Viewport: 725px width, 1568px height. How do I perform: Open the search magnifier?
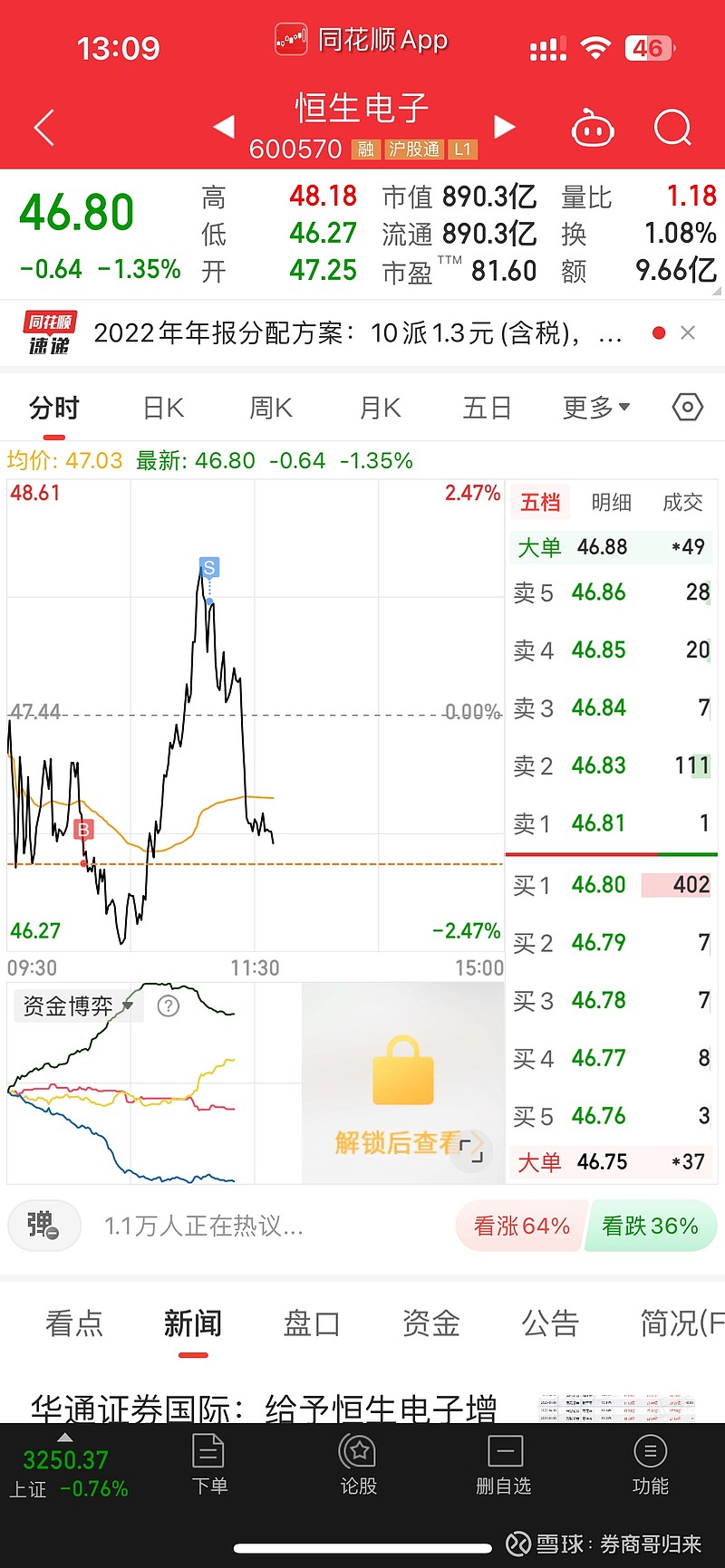[x=672, y=129]
